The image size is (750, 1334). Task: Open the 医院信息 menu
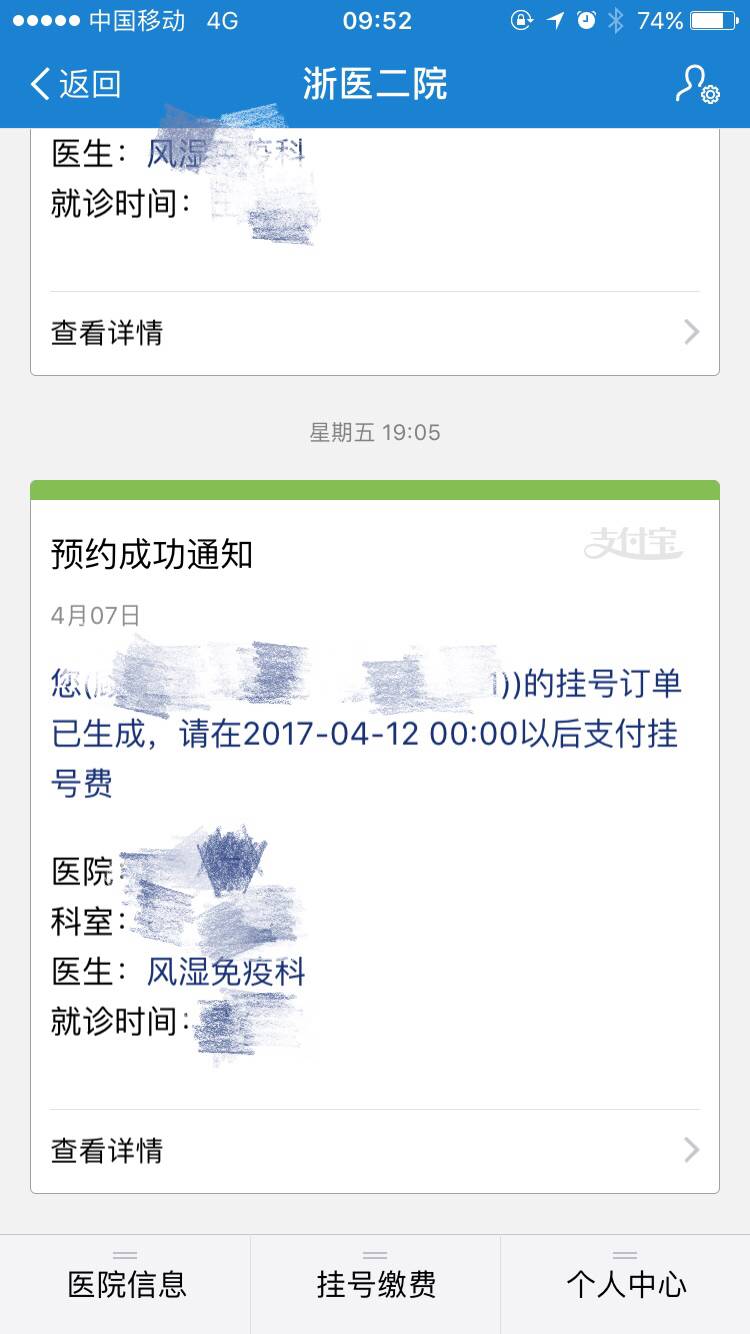126,1284
